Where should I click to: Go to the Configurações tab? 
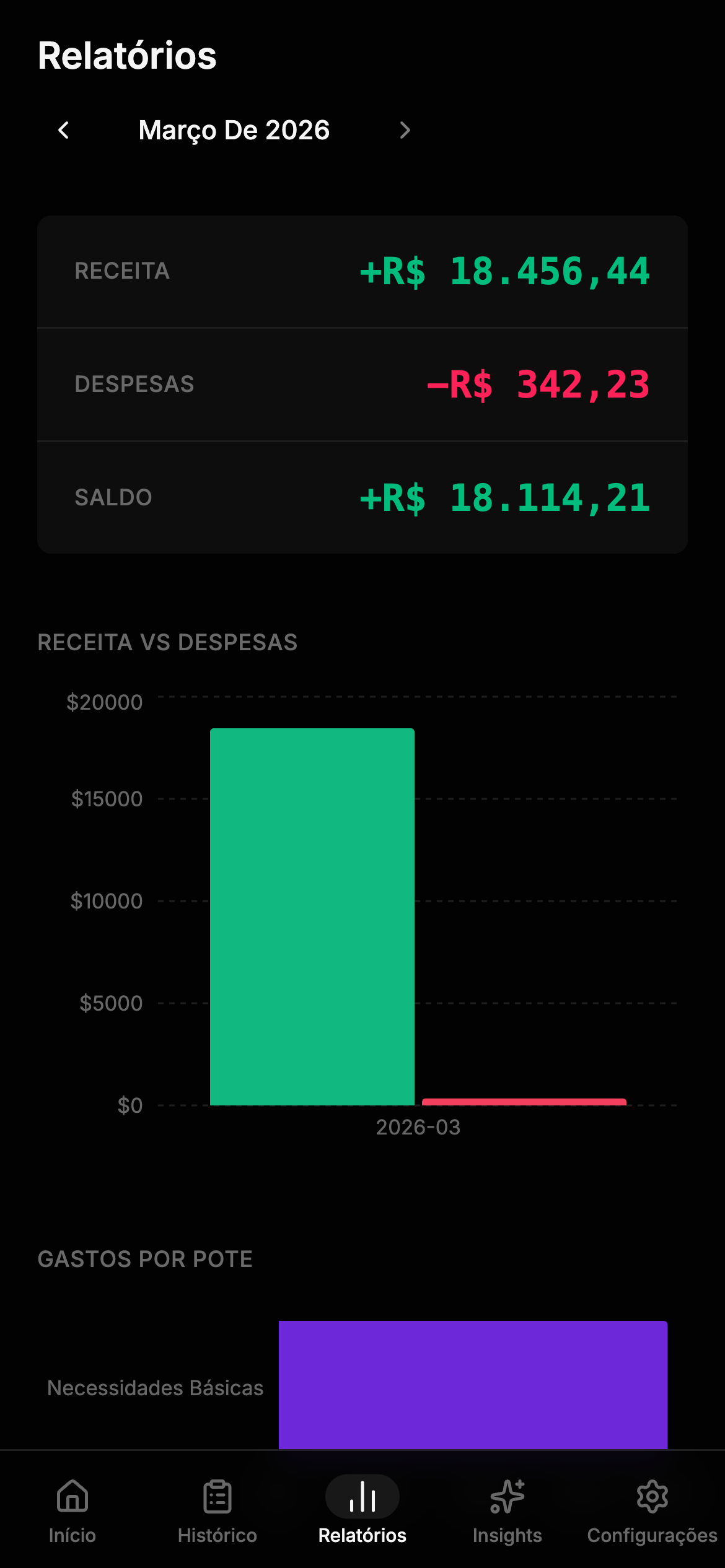(652, 1510)
